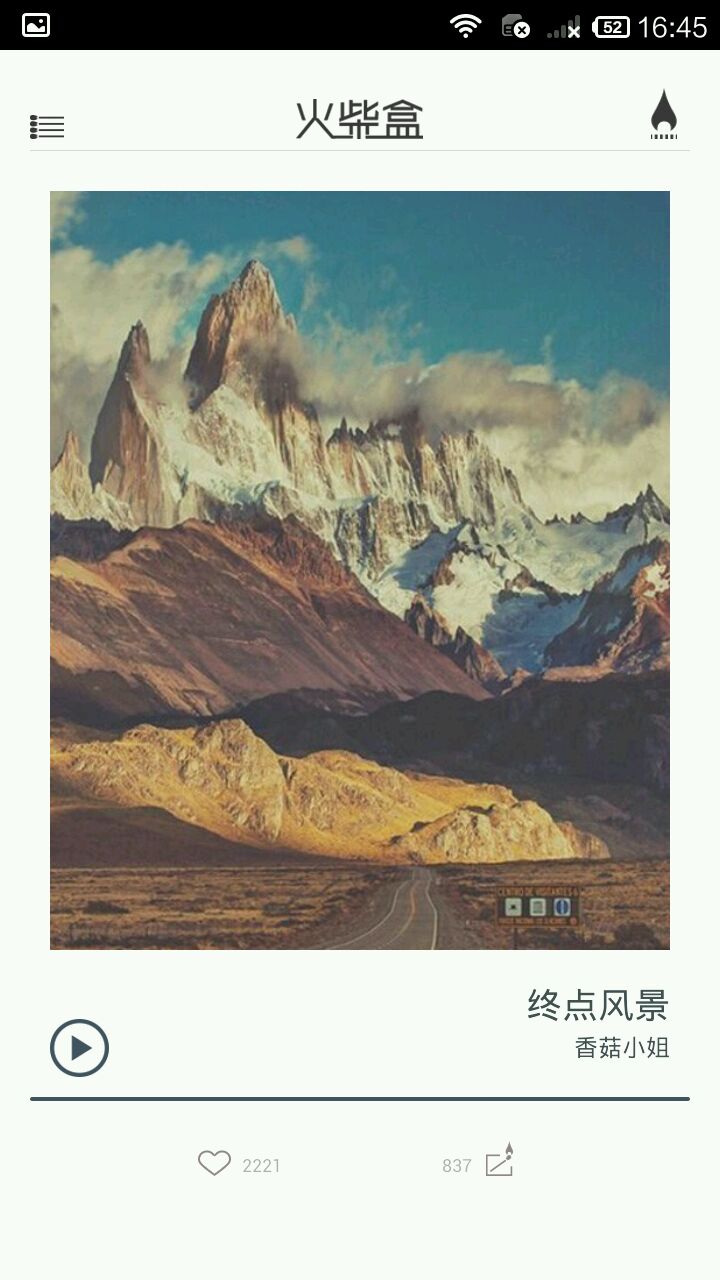Screen dimensions: 720x1280
Task: Seek along the playback progress bar
Action: [360, 1099]
